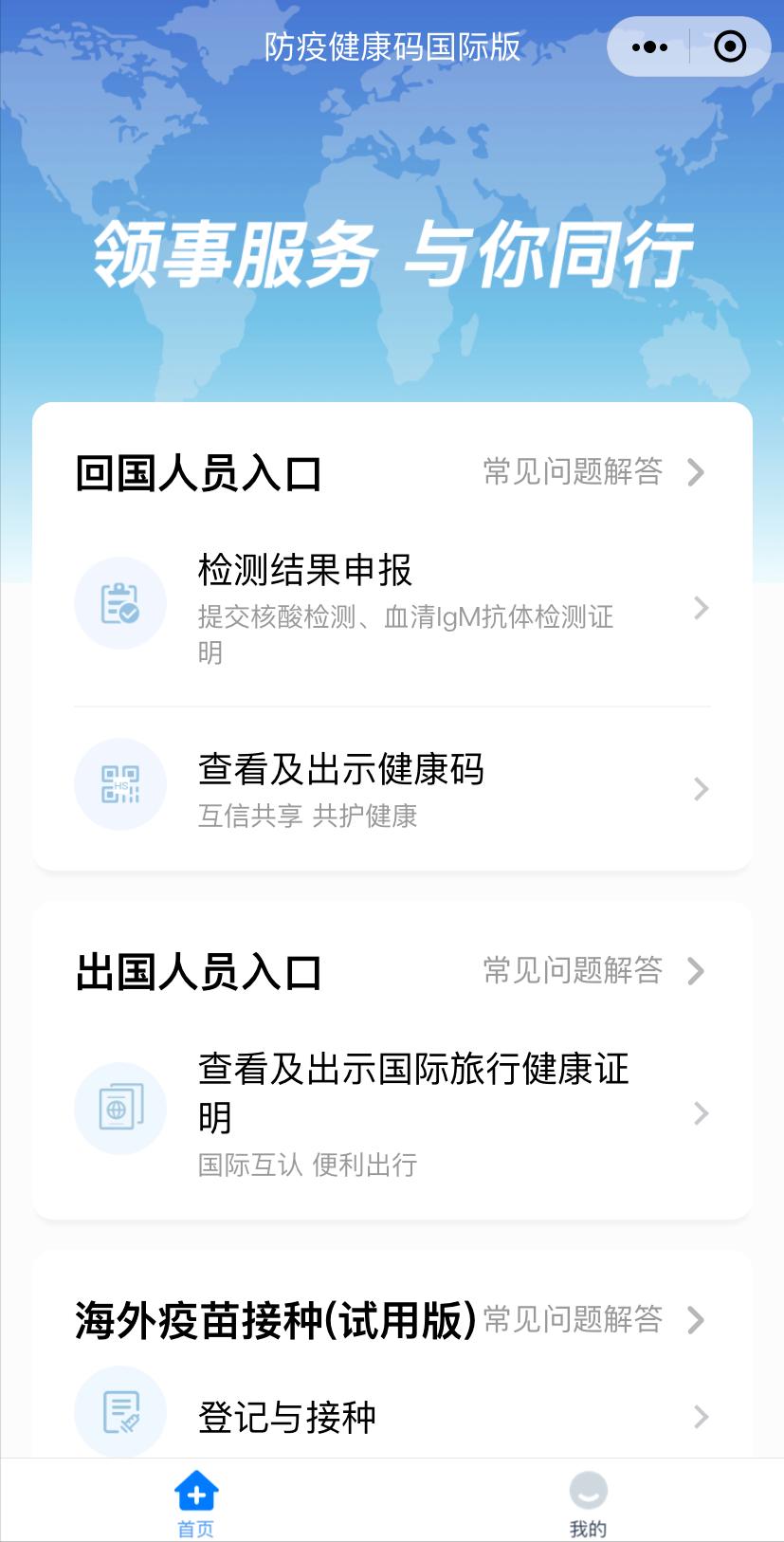Screen dimensions: 784x1542
Task: Select the 检测结果申报 clipboard icon
Action: coord(119,602)
